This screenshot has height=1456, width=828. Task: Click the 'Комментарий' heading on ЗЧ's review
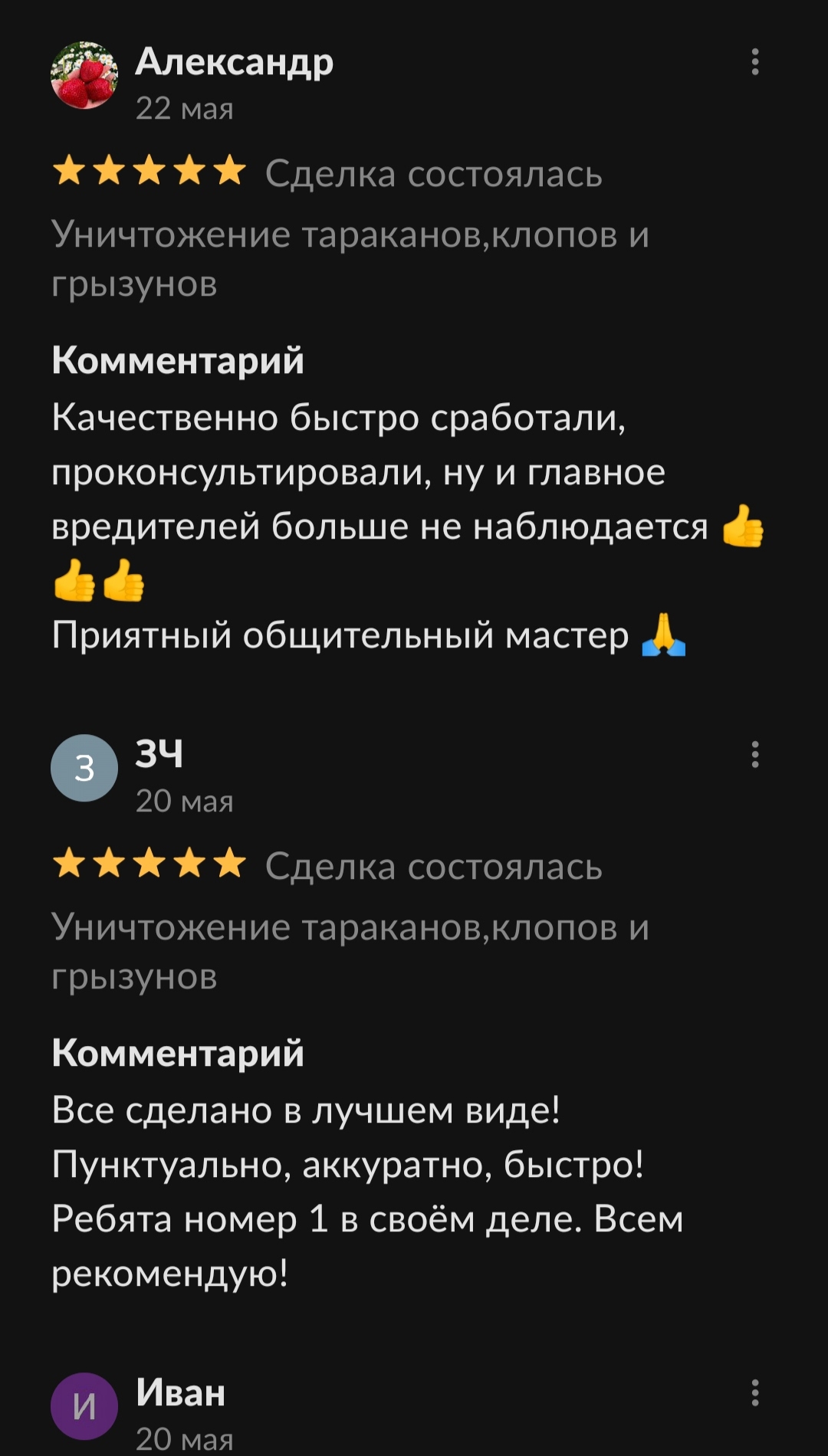pos(178,1055)
